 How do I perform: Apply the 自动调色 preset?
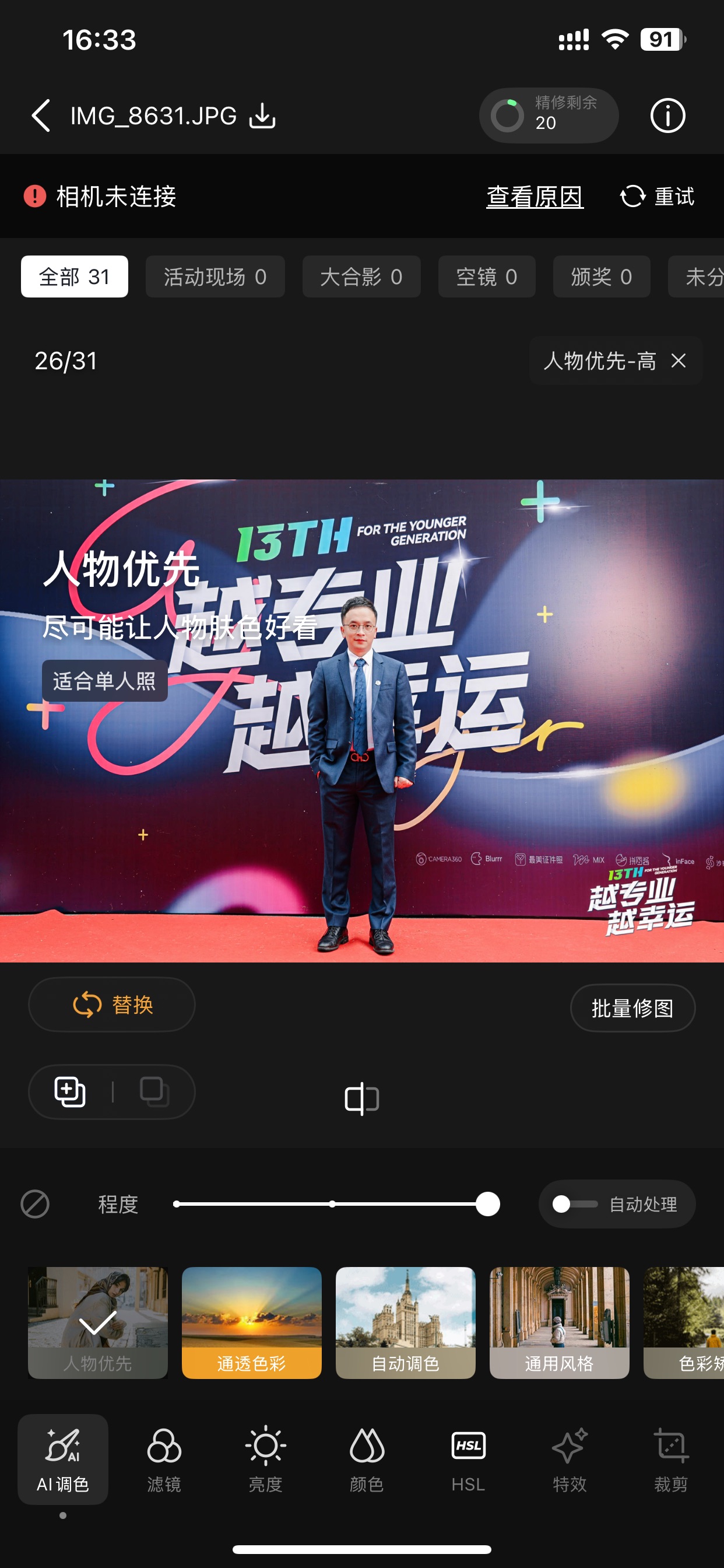tap(405, 1322)
